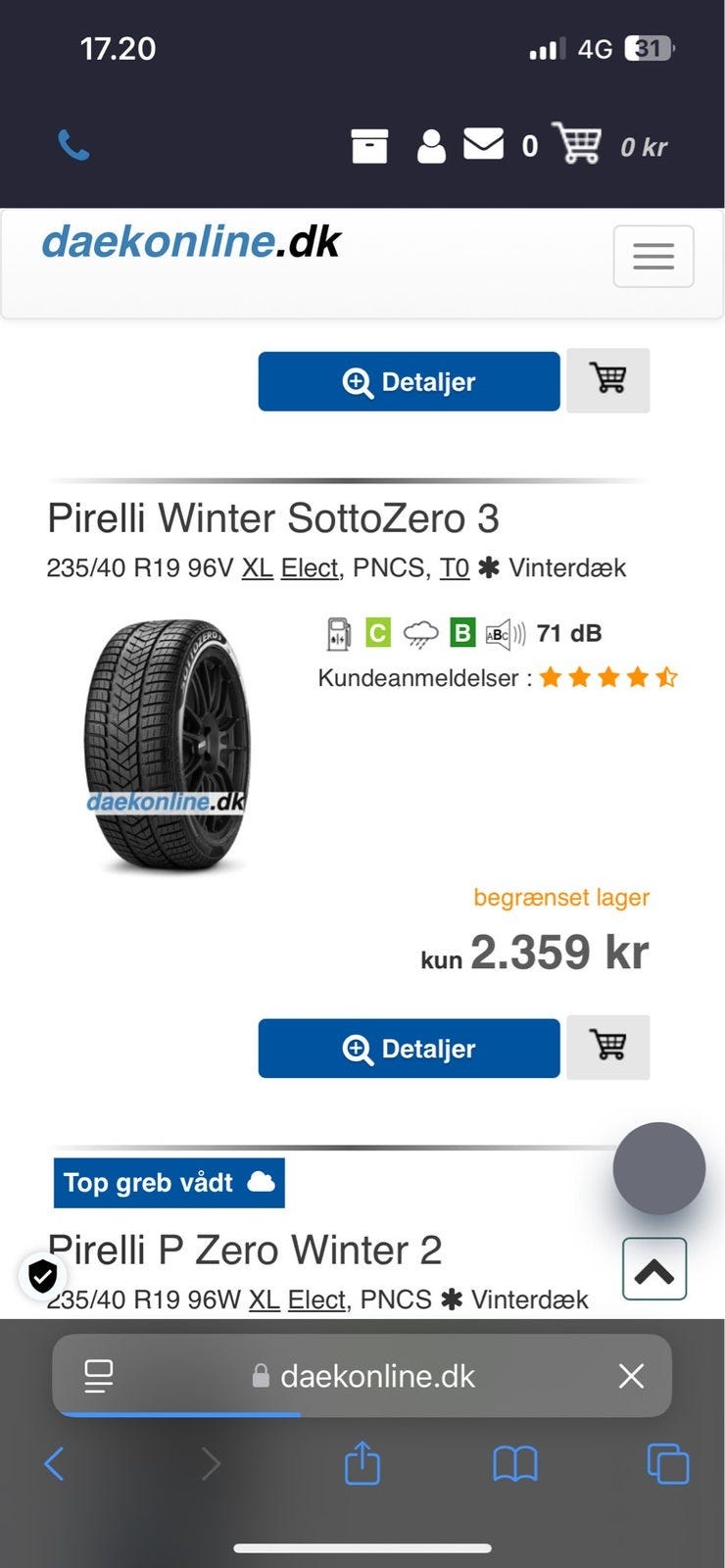Tap the T0 link under SottoZero 3

pyautogui.click(x=454, y=568)
